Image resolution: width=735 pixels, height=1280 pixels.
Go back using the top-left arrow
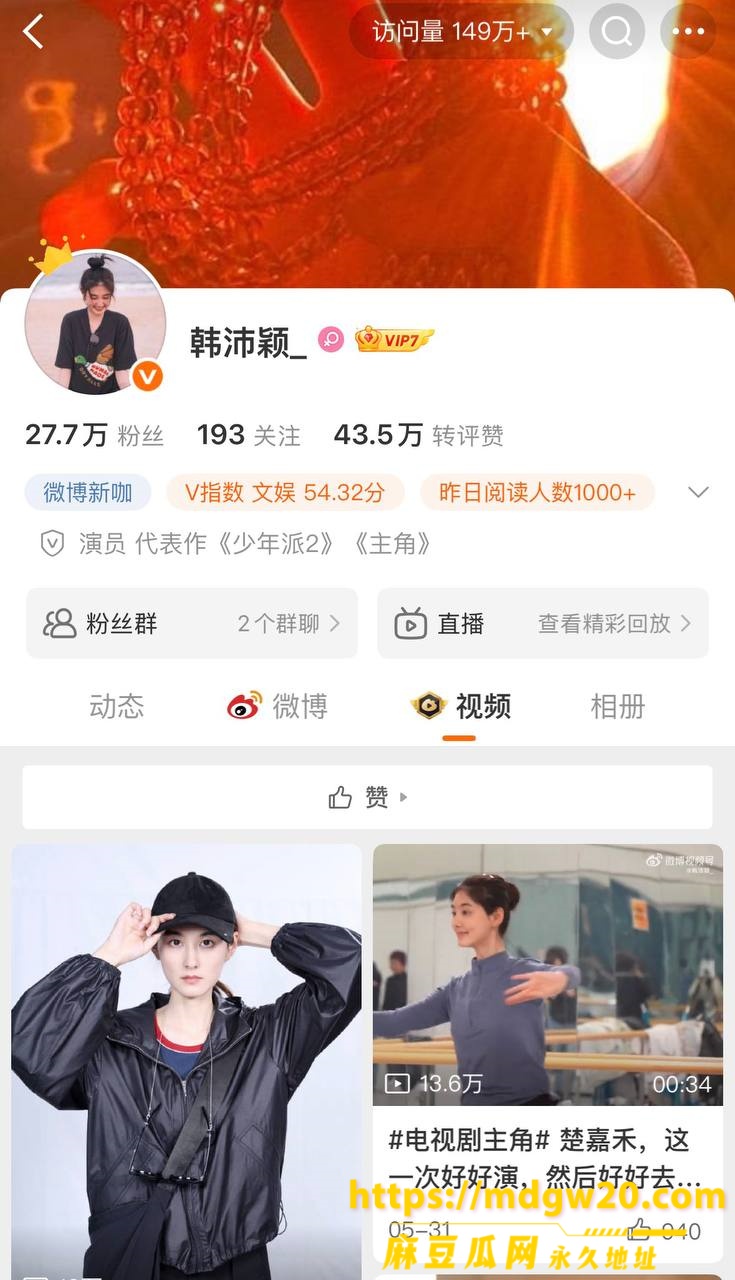pos(34,31)
